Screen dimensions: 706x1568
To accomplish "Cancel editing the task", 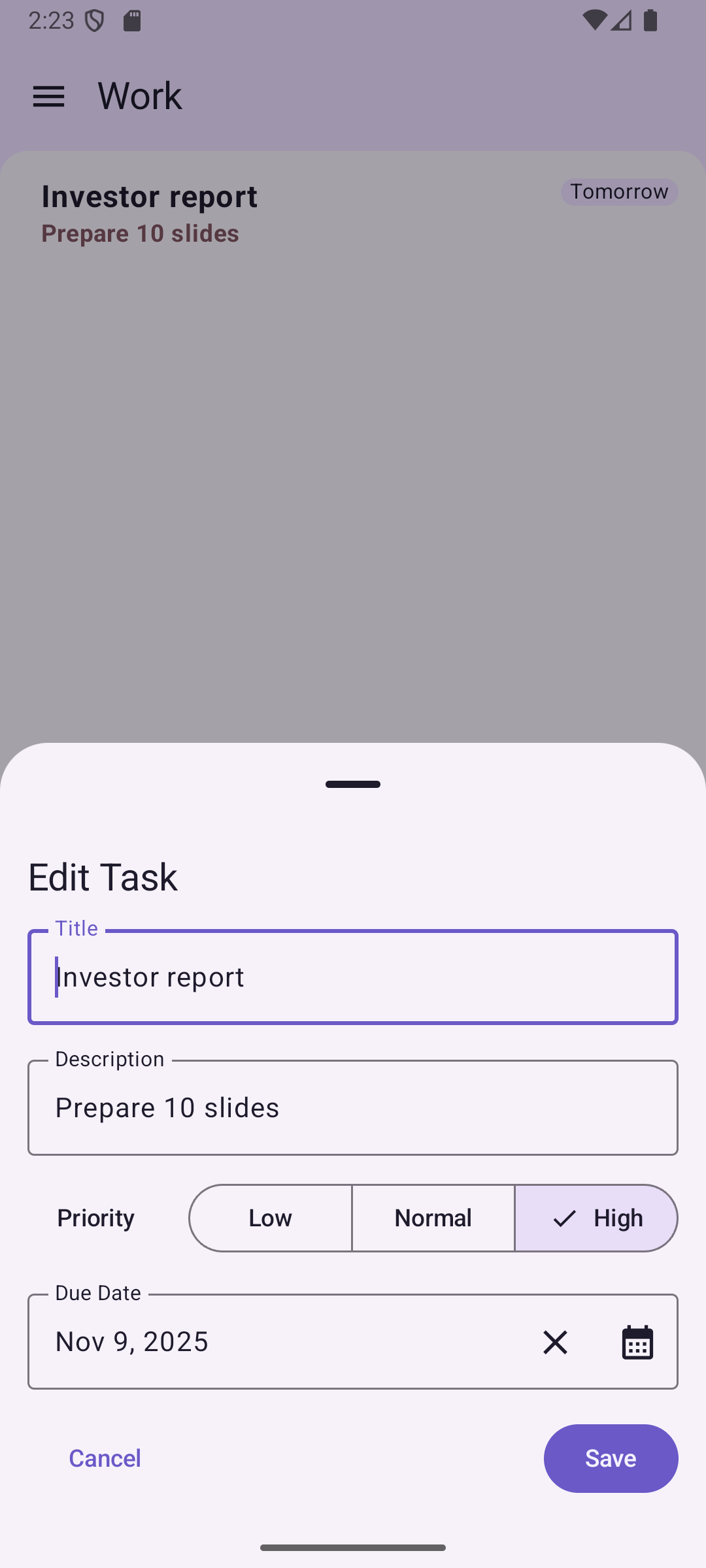I will 105,1458.
